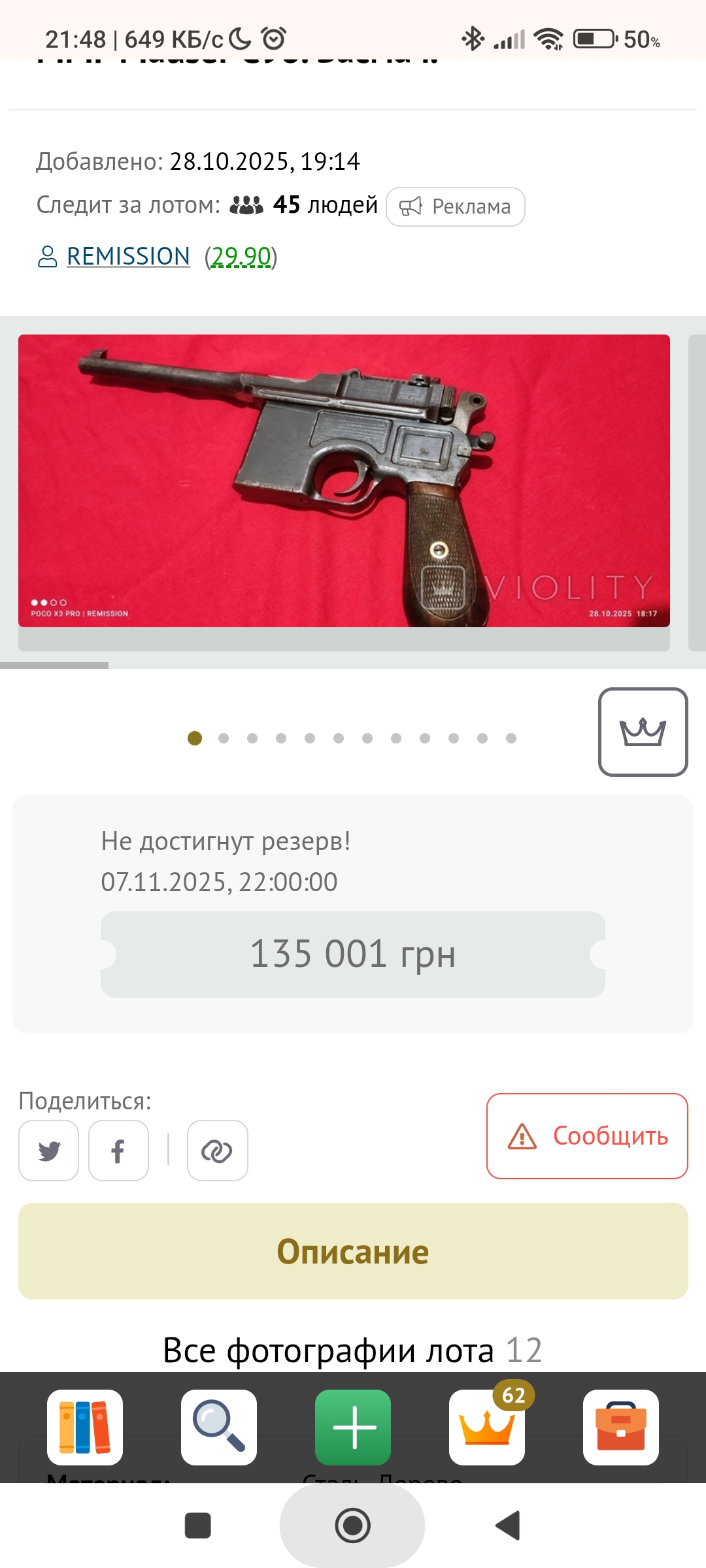
Task: Add a new lot with plus
Action: 353,1427
